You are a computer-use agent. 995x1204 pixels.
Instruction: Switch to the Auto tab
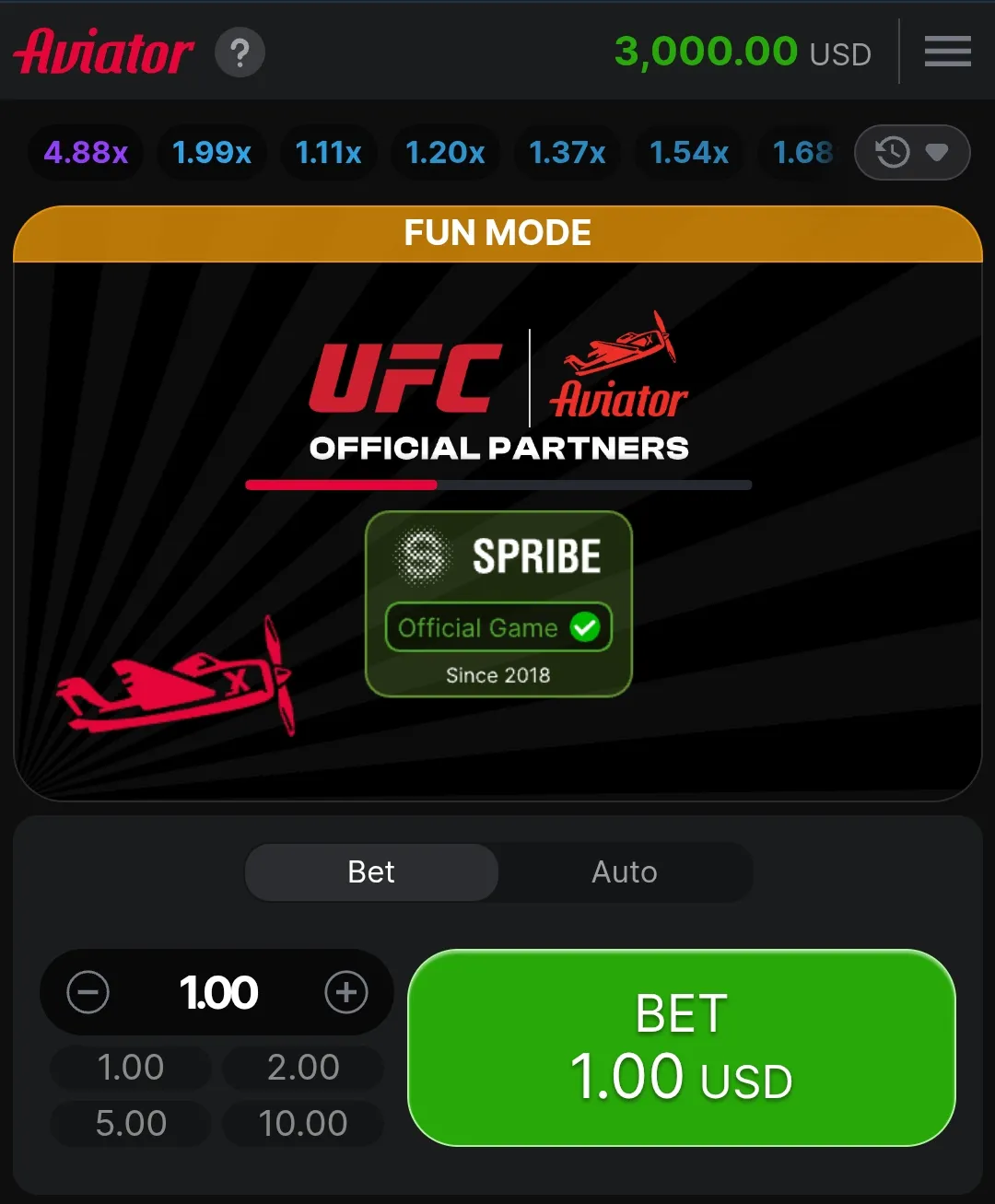click(x=625, y=871)
